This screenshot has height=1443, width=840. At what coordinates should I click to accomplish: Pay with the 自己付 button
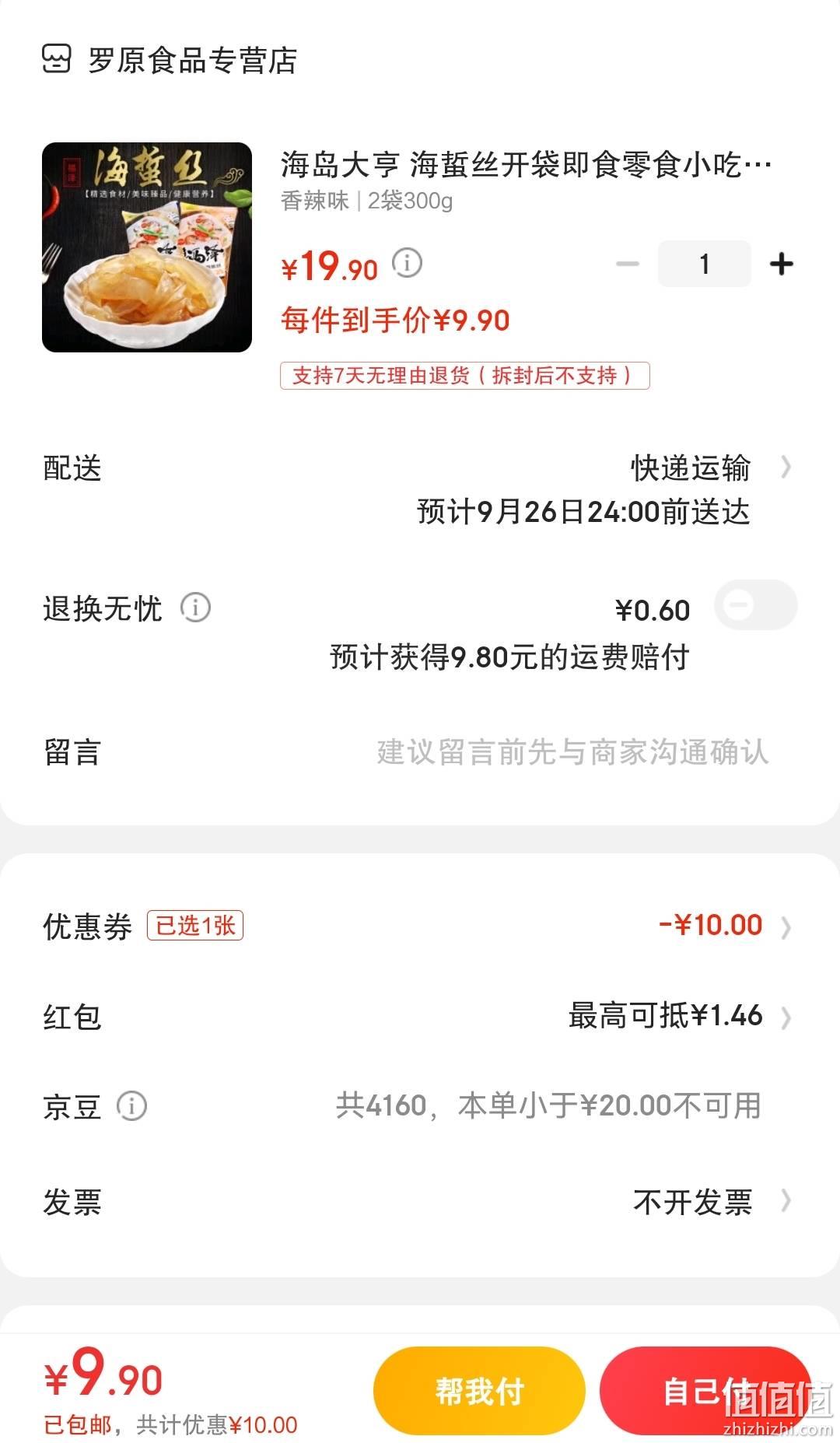point(705,1390)
